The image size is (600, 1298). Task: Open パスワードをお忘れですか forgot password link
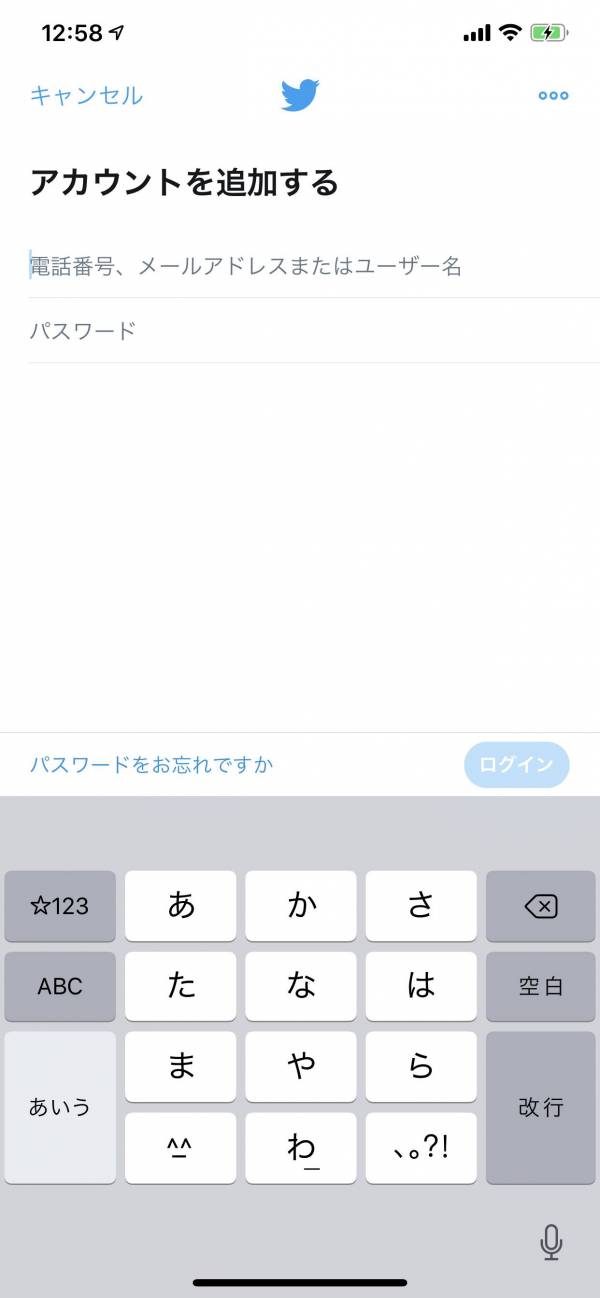151,765
